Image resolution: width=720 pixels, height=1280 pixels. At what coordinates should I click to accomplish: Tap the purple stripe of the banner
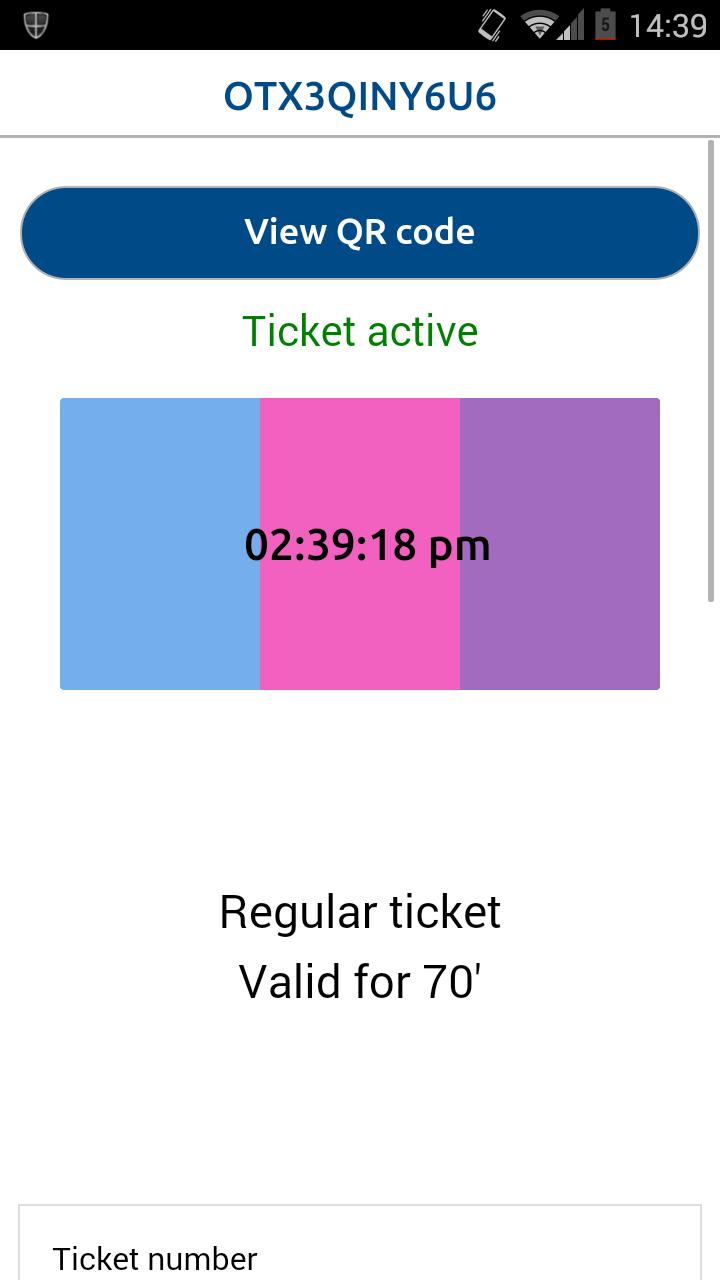point(560,545)
